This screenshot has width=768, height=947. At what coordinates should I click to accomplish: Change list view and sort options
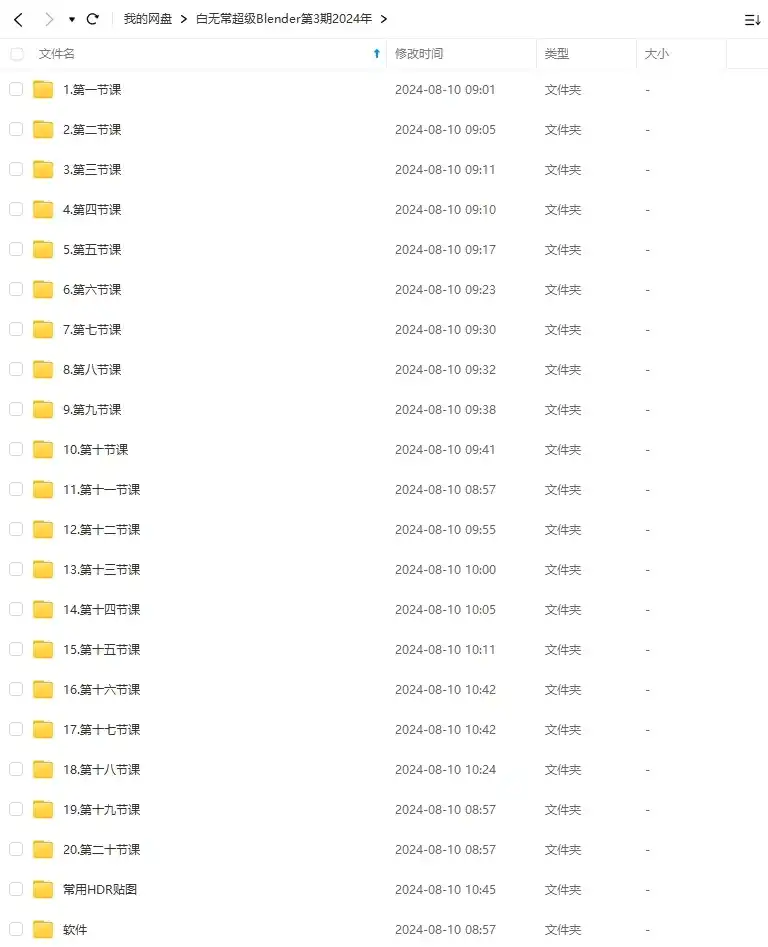point(752,19)
